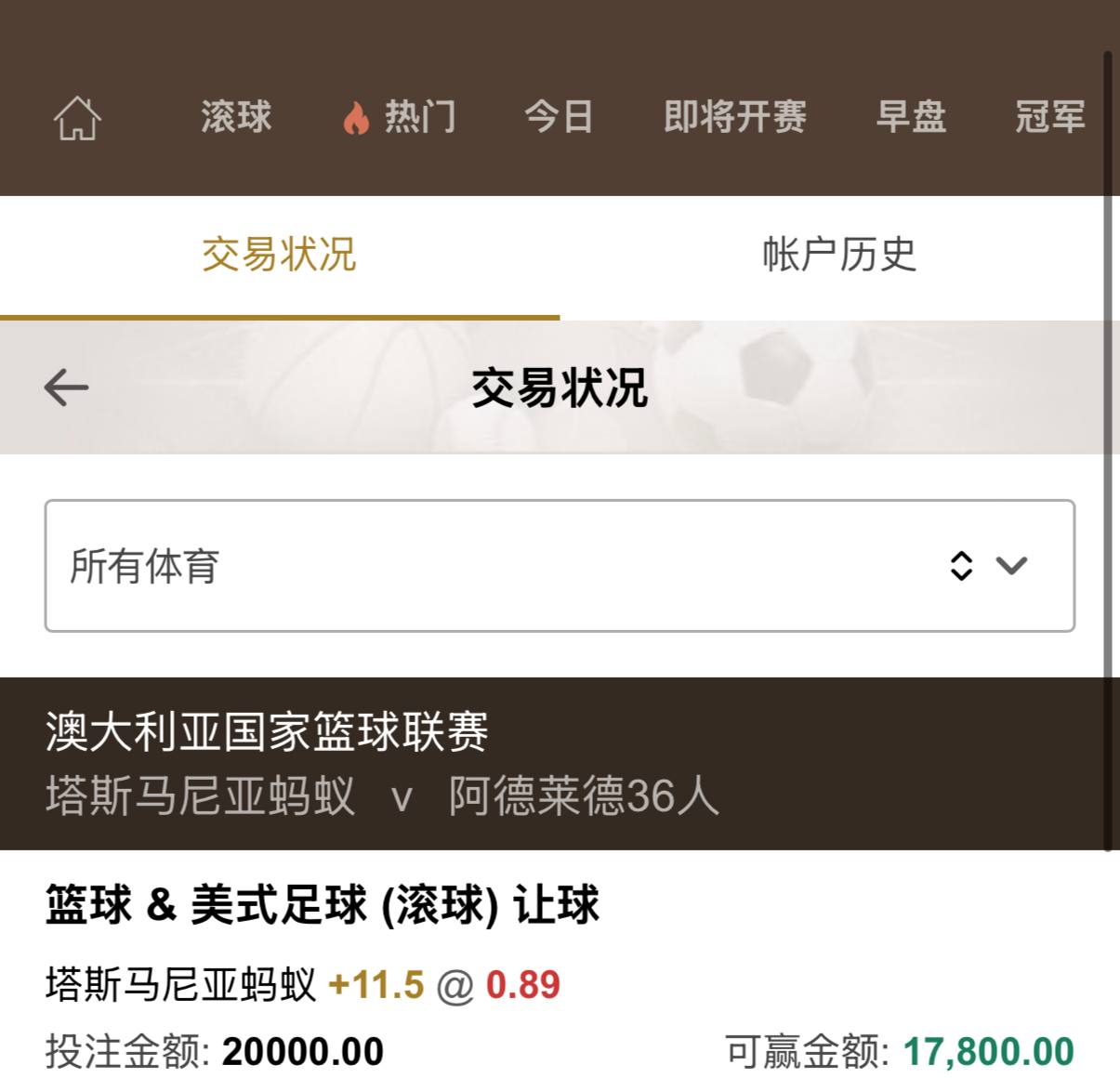Open the 热门 section

(400, 117)
